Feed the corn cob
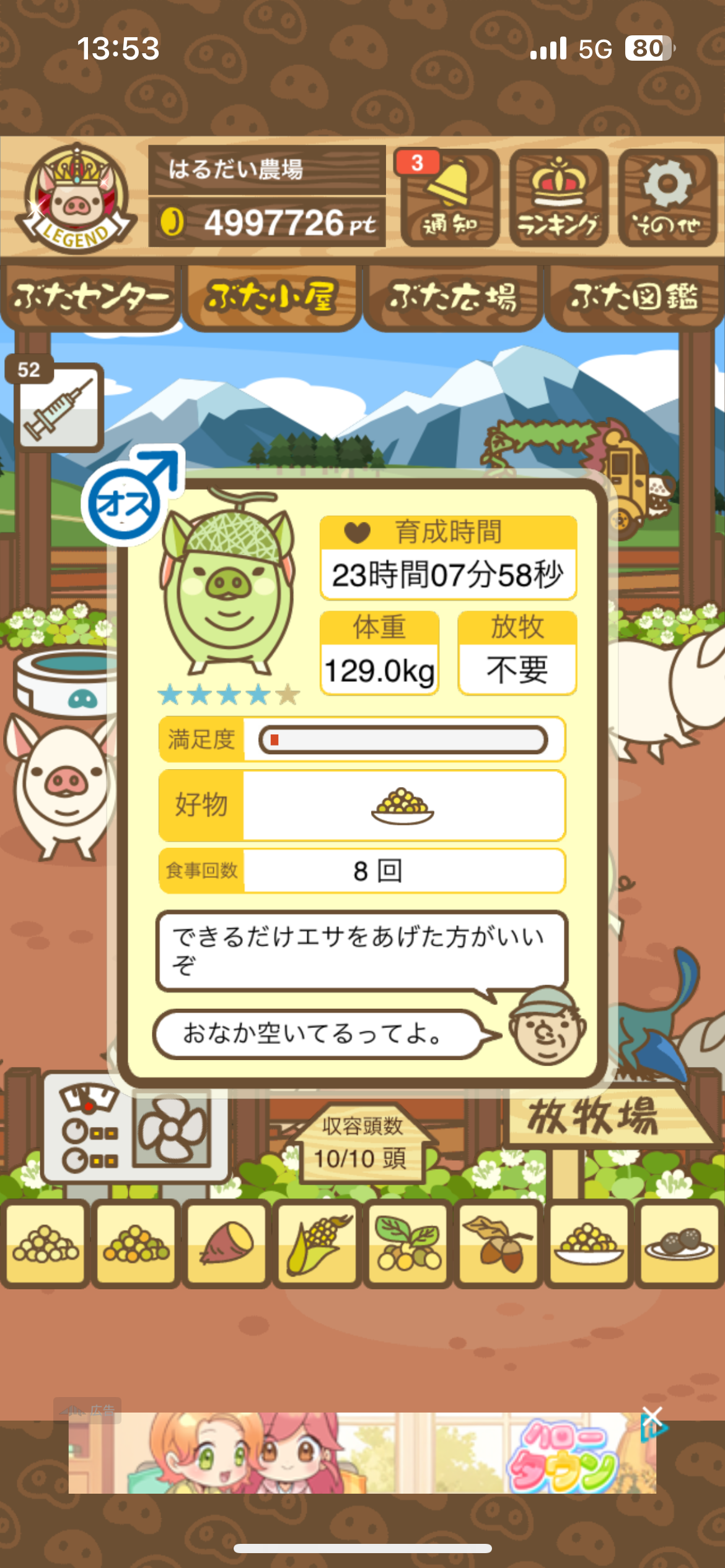The image size is (725, 1568). pos(317,1244)
